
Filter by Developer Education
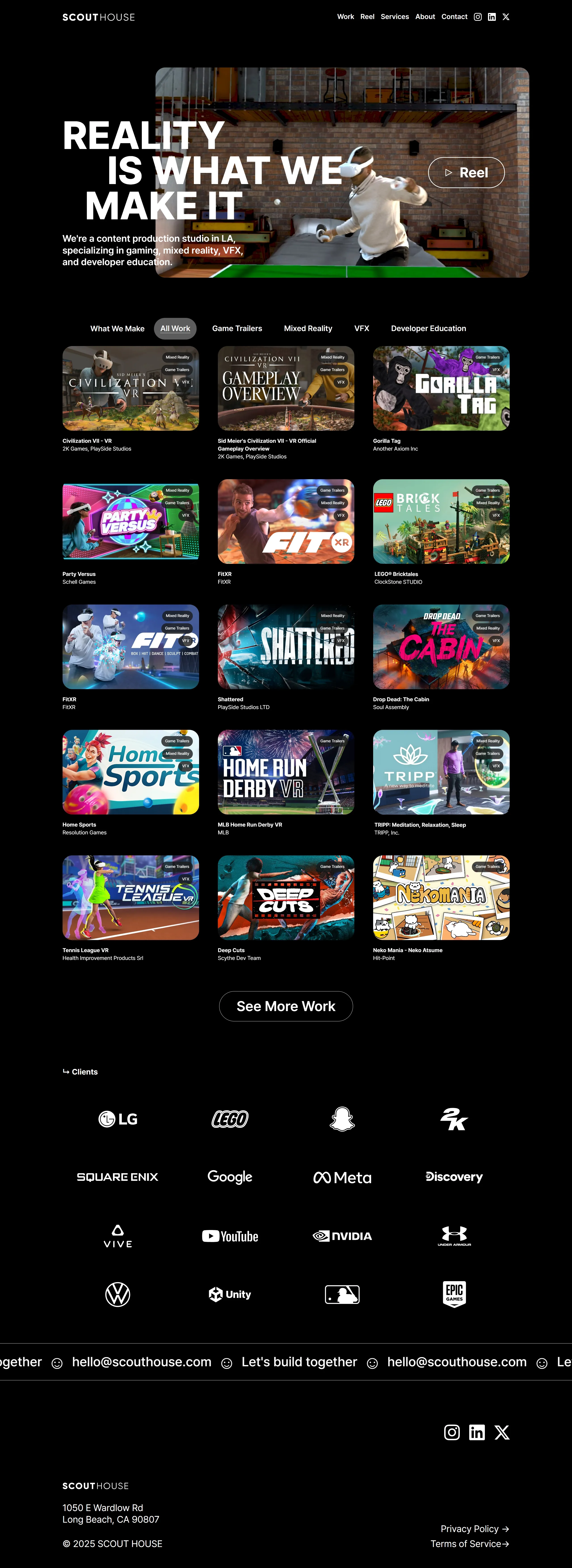[428, 329]
